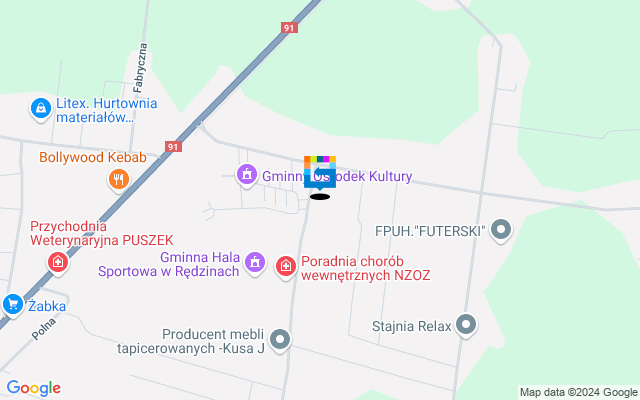Image resolution: width=640 pixels, height=400 pixels.
Task: Select the Litex. Hurtownia materiałów marker
Action: point(40,106)
